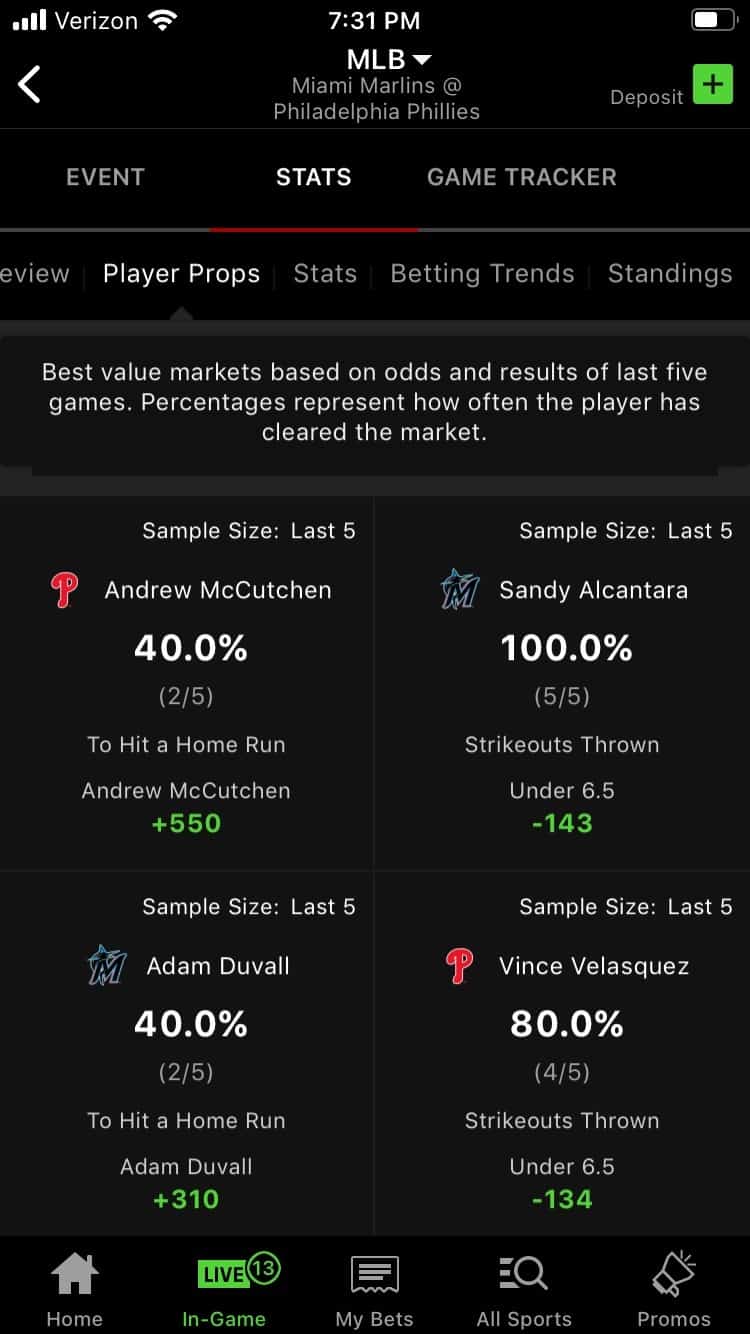The width and height of the screenshot is (750, 1334).
Task: Tap the green Deposit plus button
Action: (x=713, y=85)
